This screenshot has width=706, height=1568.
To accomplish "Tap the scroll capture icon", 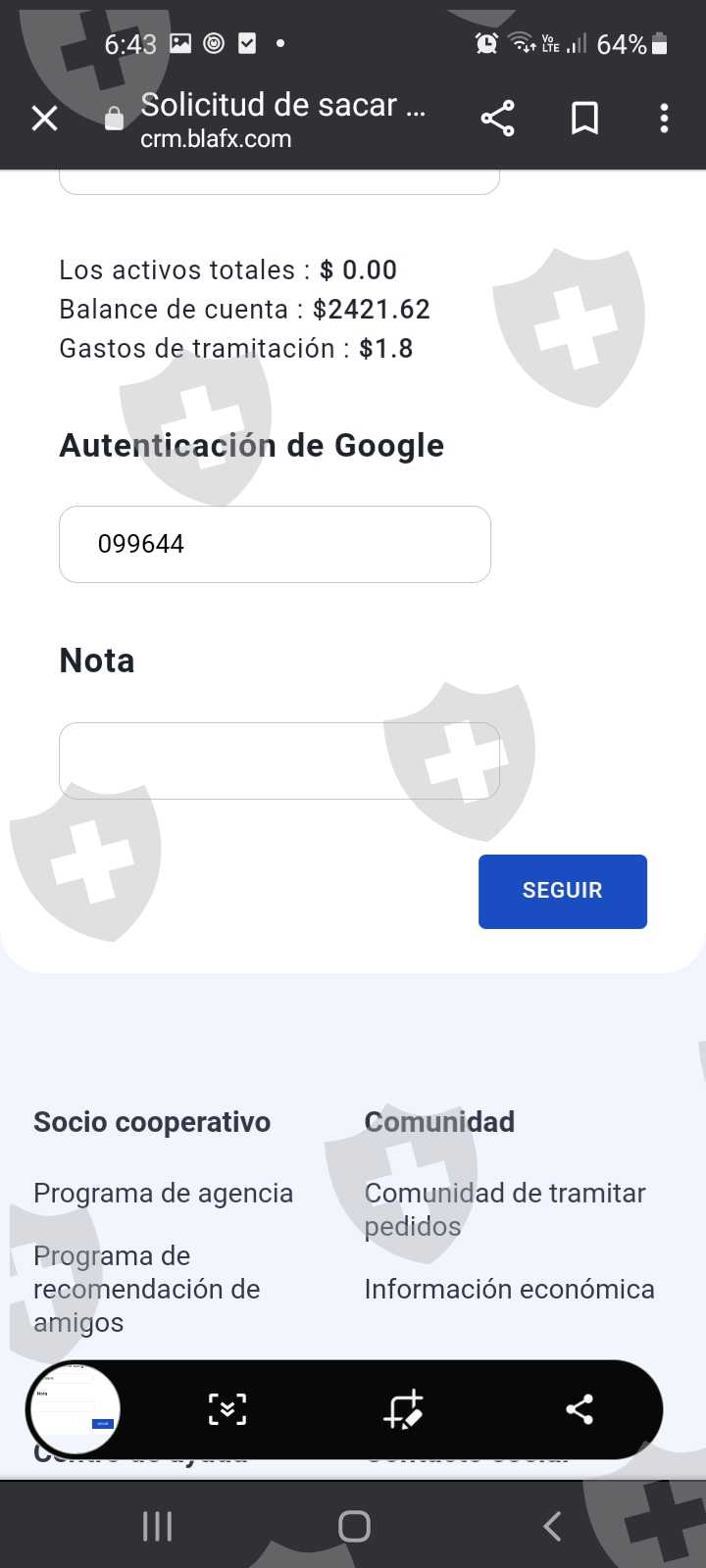I will pyautogui.click(x=227, y=1409).
